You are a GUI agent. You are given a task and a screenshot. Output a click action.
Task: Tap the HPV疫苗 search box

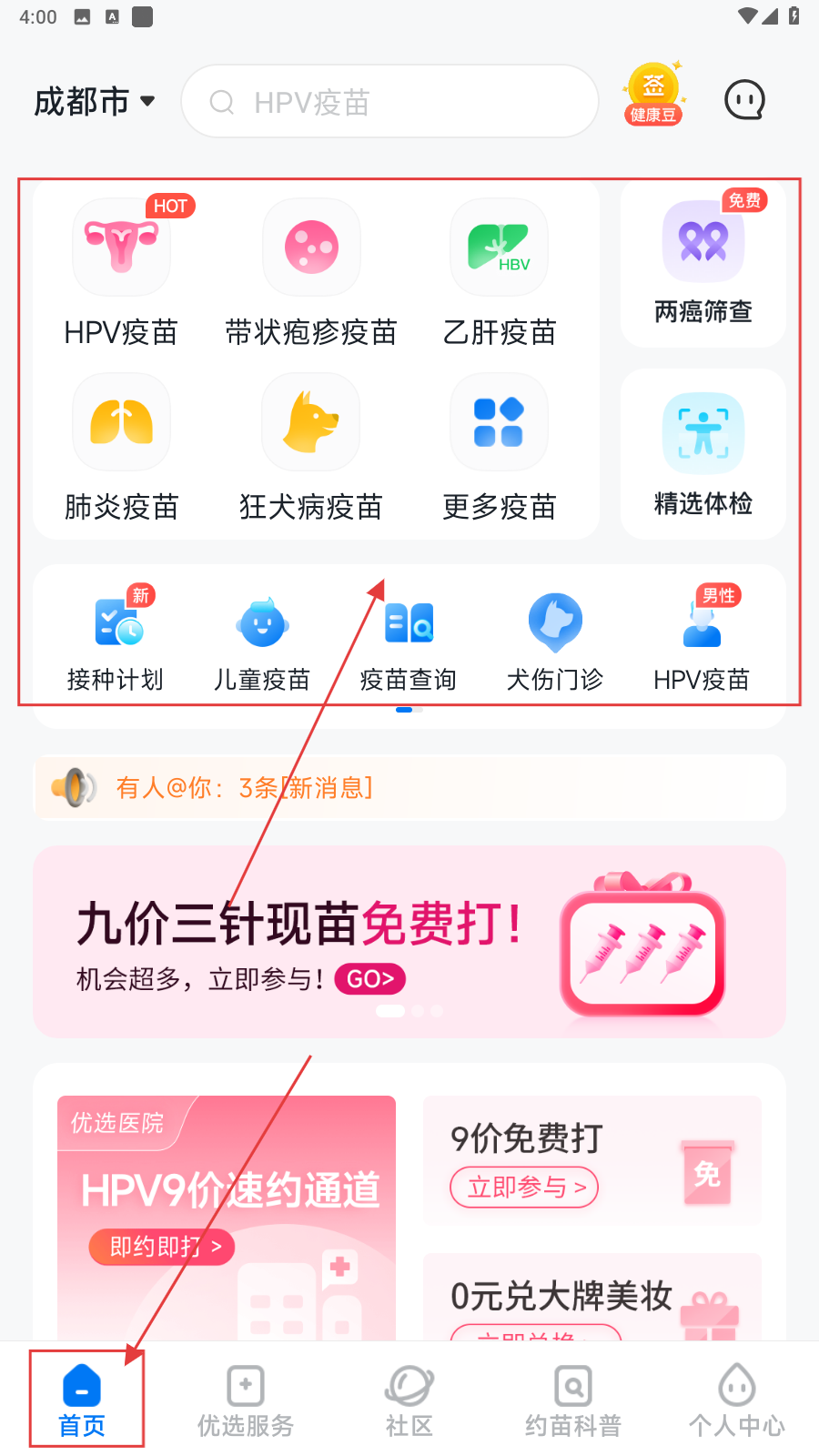pos(389,102)
